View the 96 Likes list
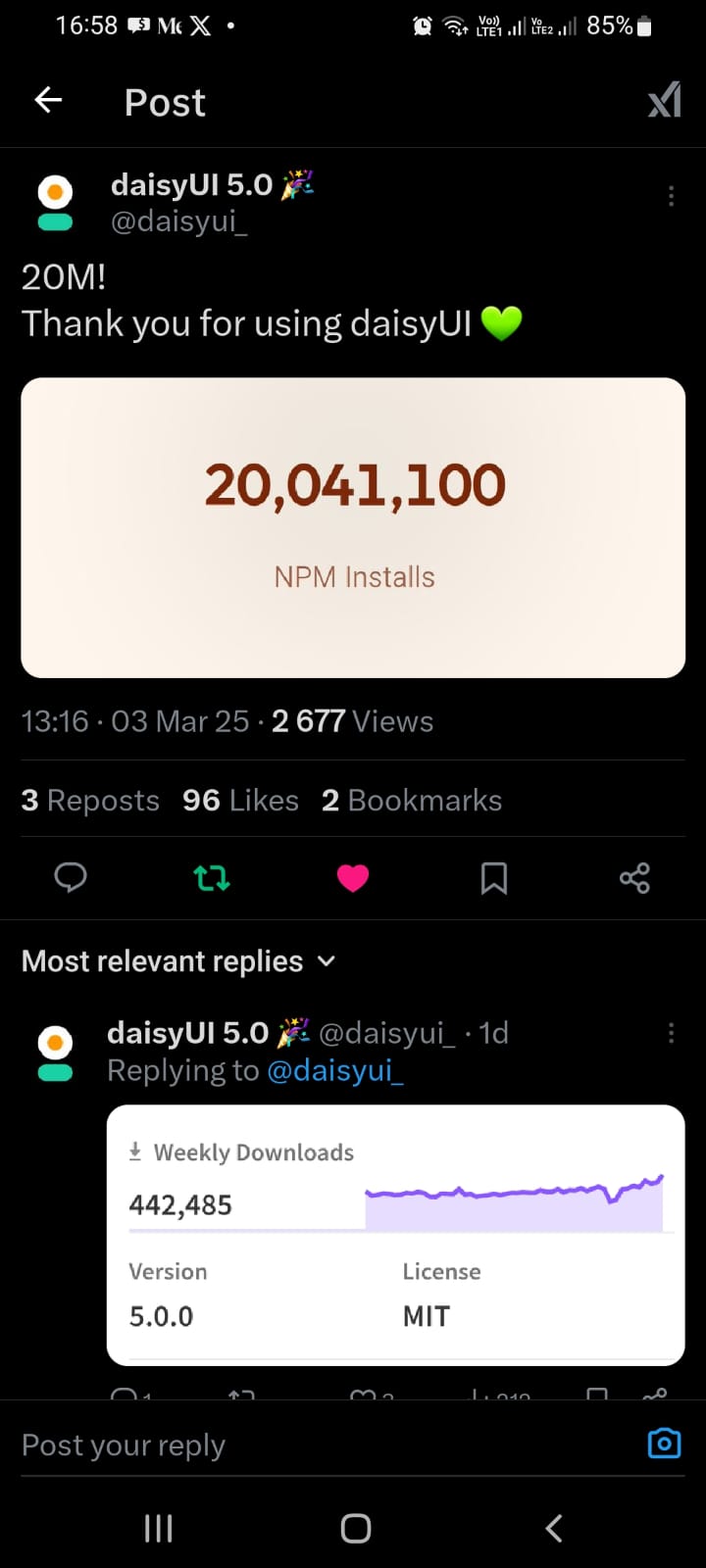Image resolution: width=706 pixels, height=1568 pixels. coord(240,801)
